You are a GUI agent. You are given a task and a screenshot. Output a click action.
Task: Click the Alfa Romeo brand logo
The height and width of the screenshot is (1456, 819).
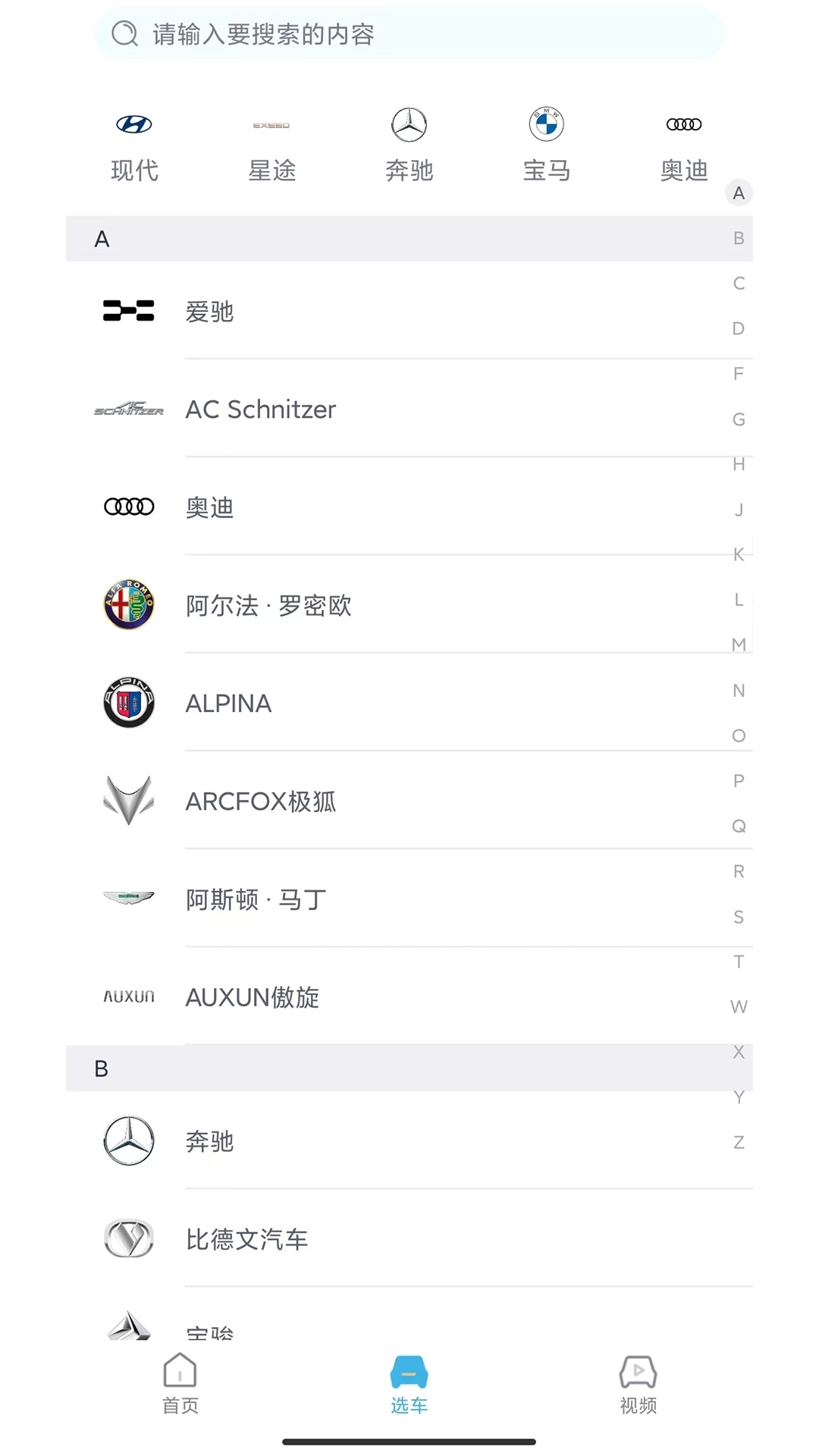[128, 604]
